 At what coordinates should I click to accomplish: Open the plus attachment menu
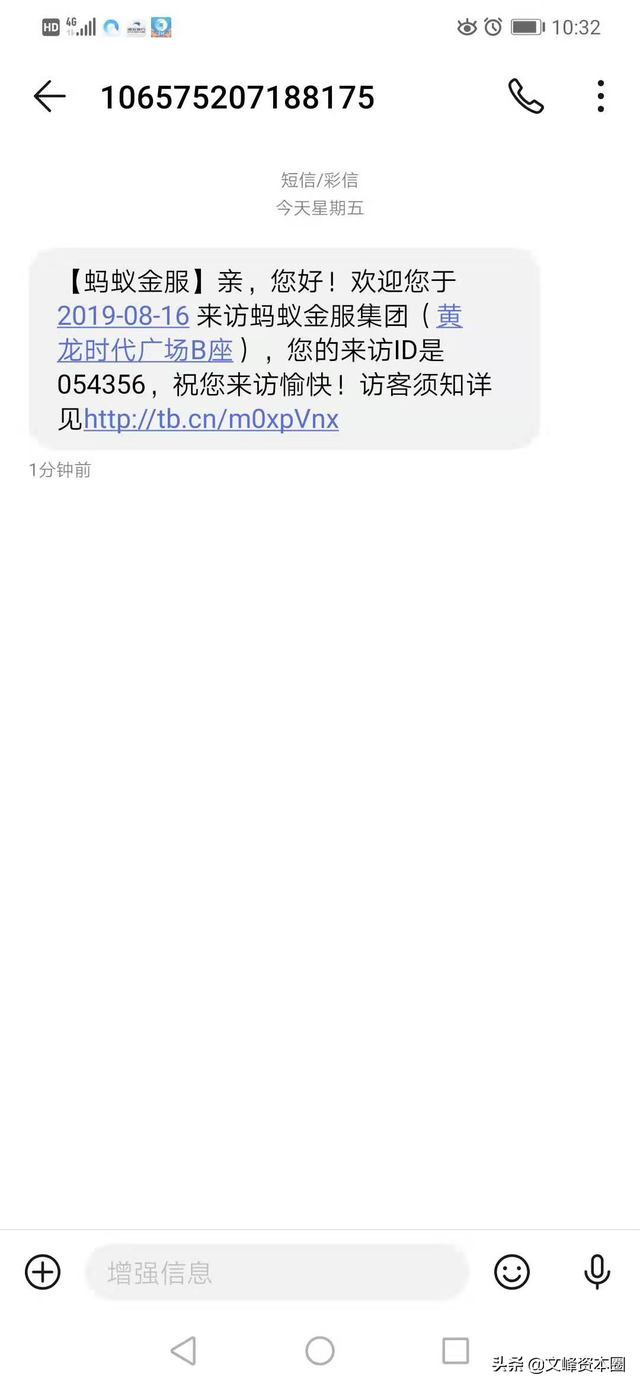(43, 1272)
